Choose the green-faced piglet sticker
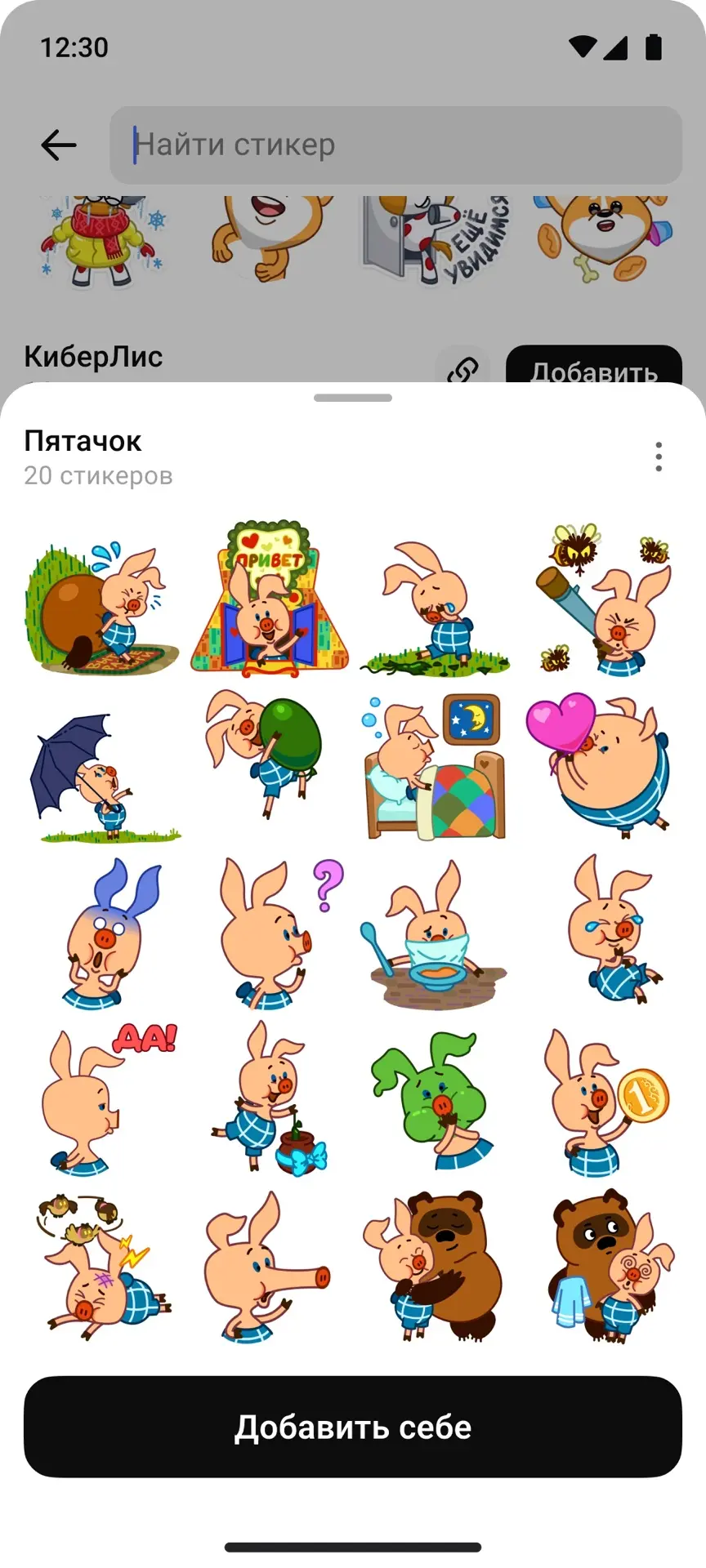 tap(433, 1099)
